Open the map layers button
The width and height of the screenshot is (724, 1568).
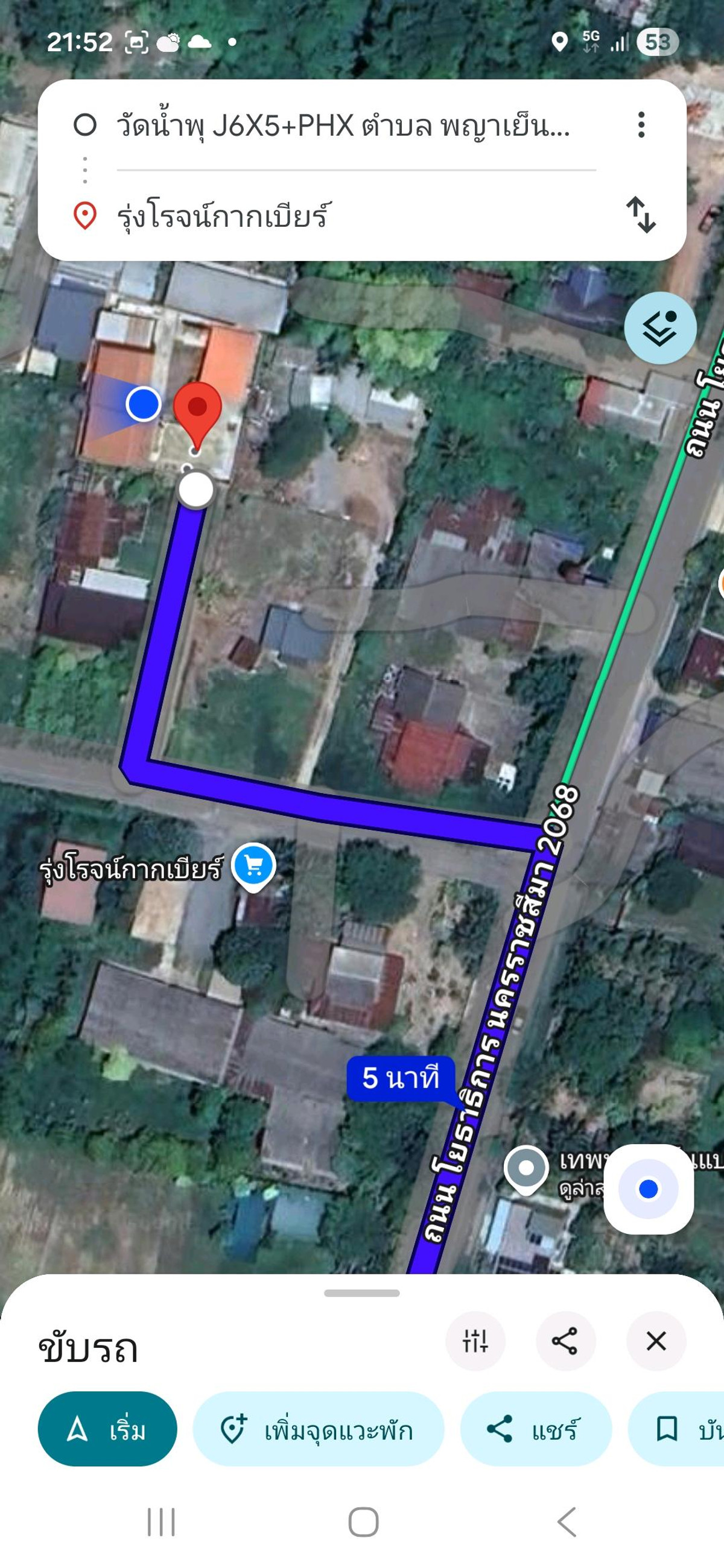click(x=659, y=328)
